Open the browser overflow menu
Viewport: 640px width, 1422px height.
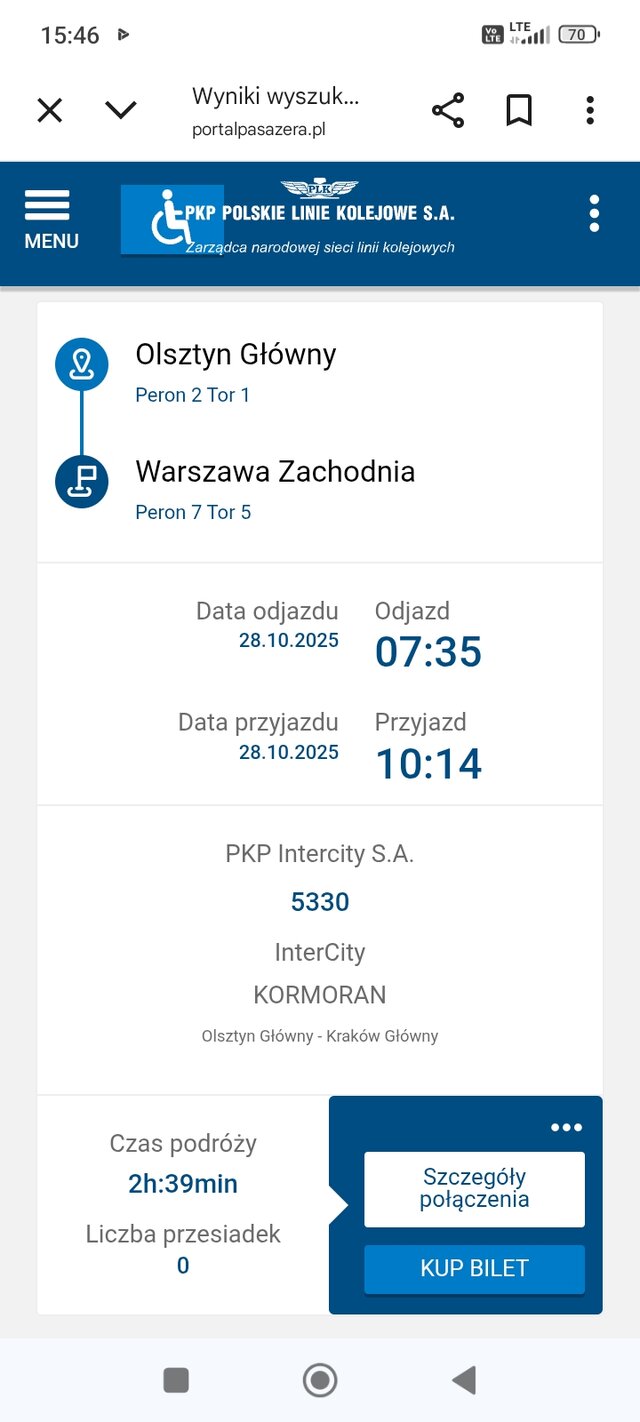tap(591, 110)
